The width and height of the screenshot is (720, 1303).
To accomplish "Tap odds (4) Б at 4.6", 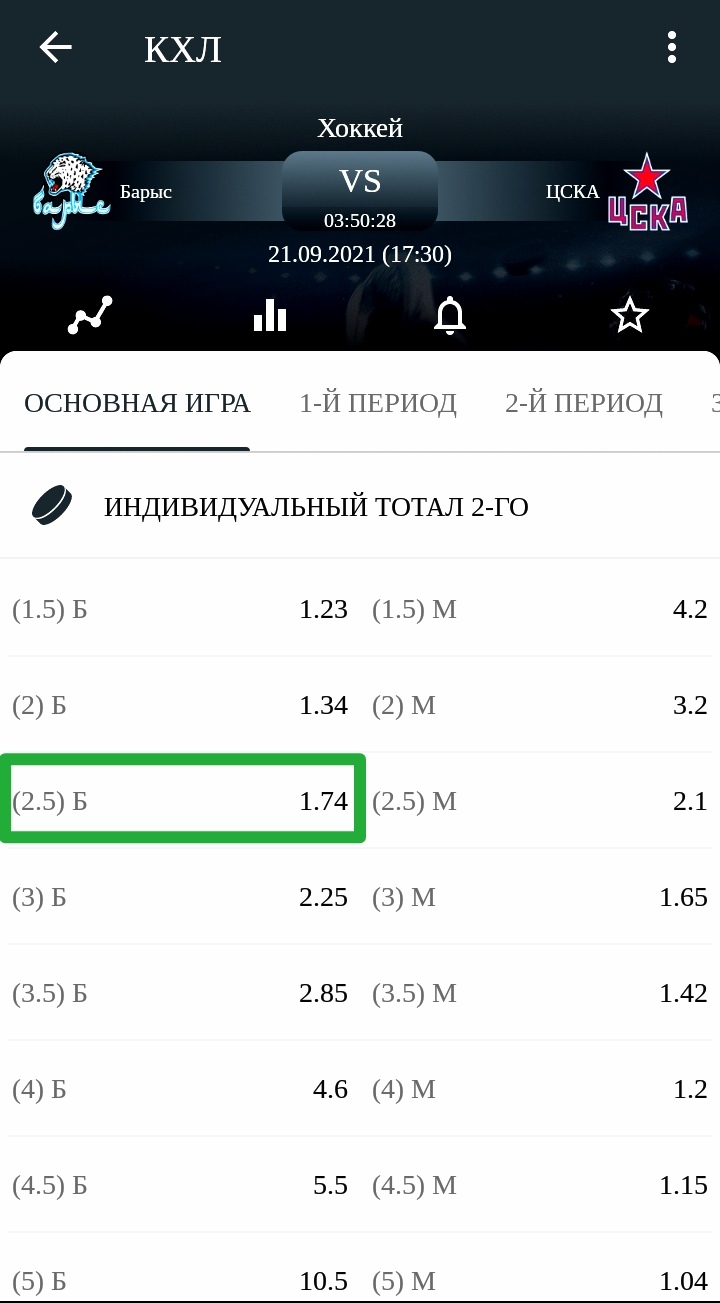I will (180, 1089).
